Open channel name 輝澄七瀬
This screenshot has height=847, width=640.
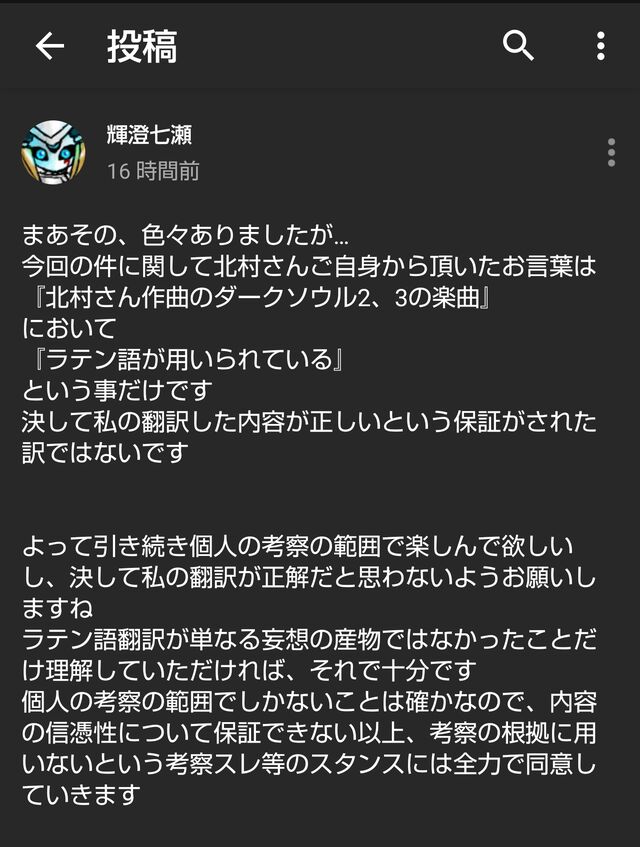coord(149,135)
